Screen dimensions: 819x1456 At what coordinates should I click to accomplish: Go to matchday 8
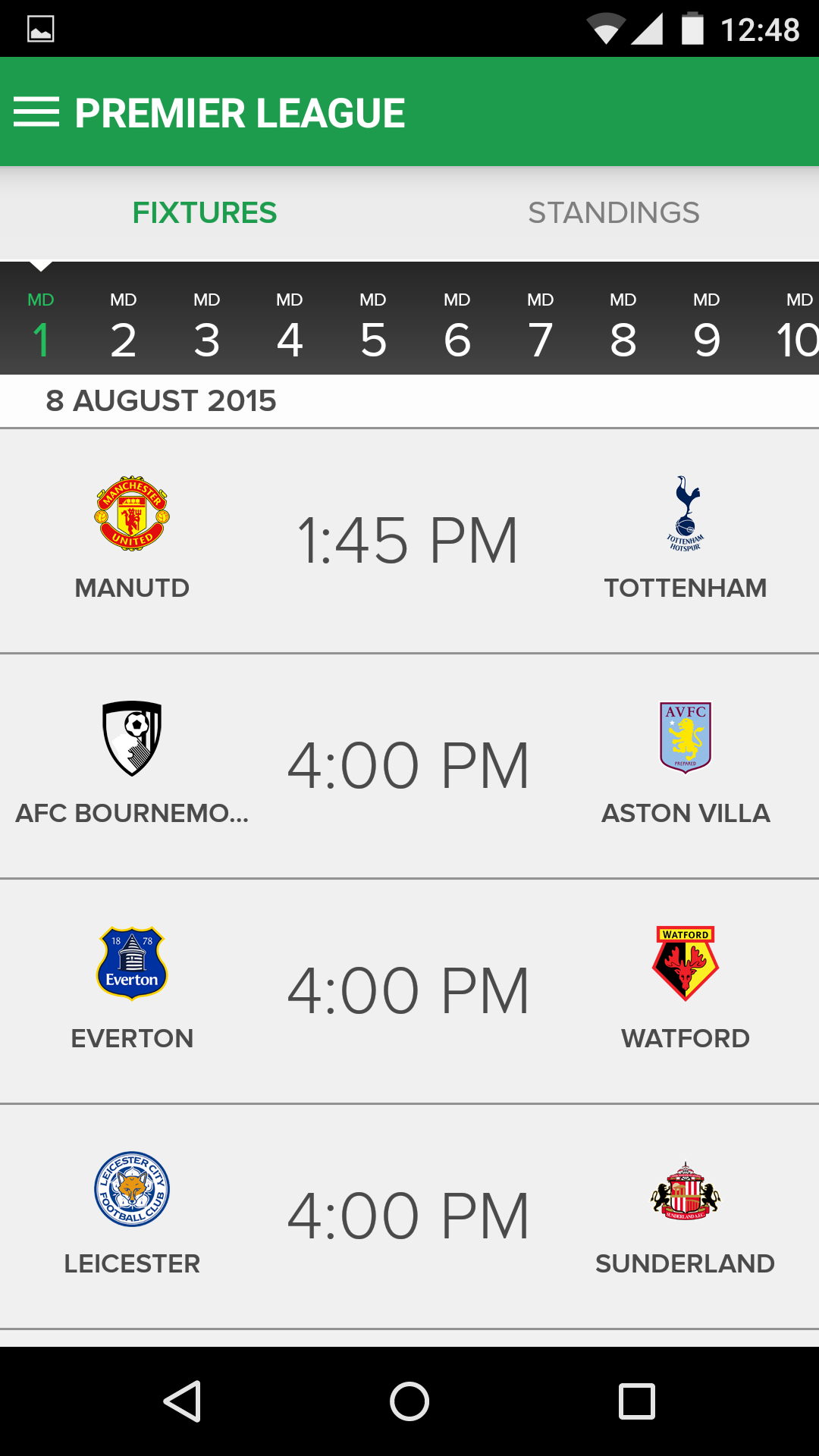pyautogui.click(x=623, y=326)
